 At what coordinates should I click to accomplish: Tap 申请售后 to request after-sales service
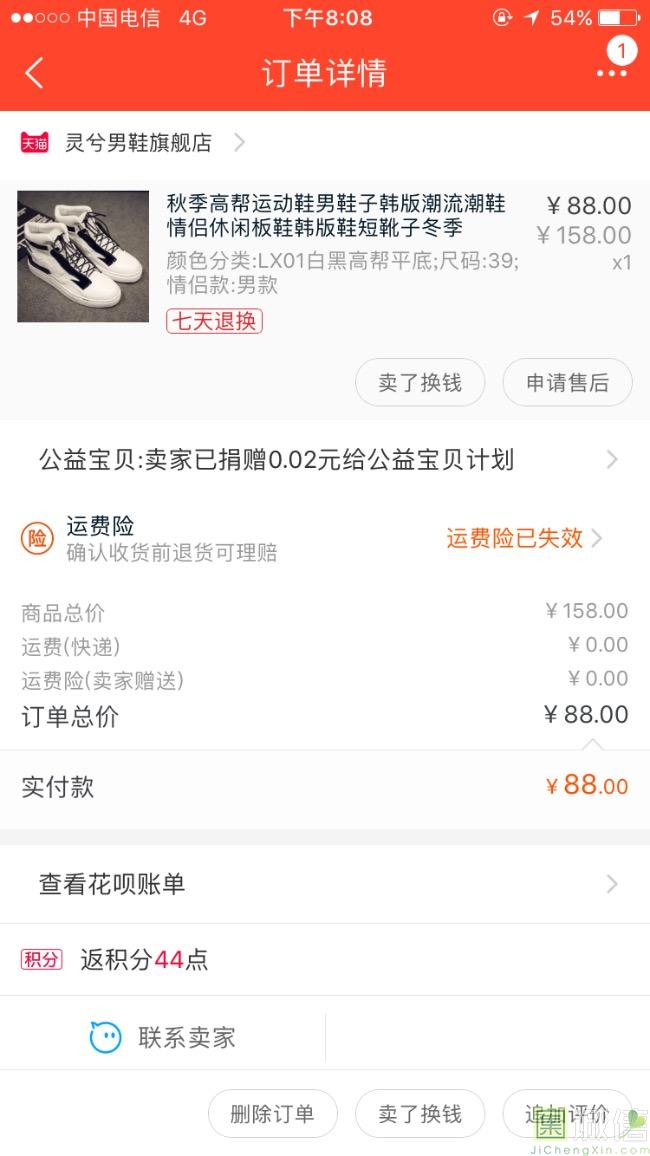pyautogui.click(x=567, y=383)
